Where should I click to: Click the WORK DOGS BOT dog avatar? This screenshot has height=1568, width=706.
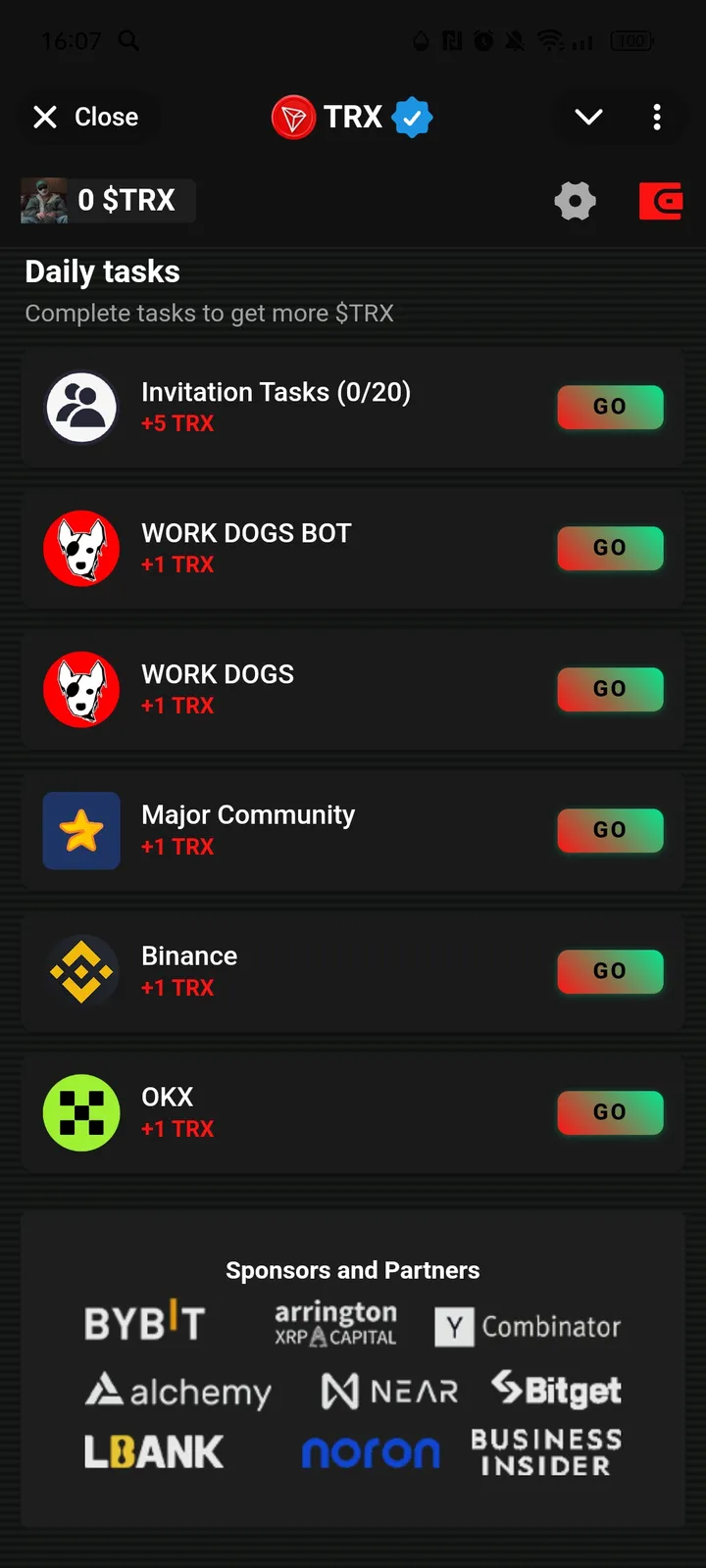click(x=82, y=548)
